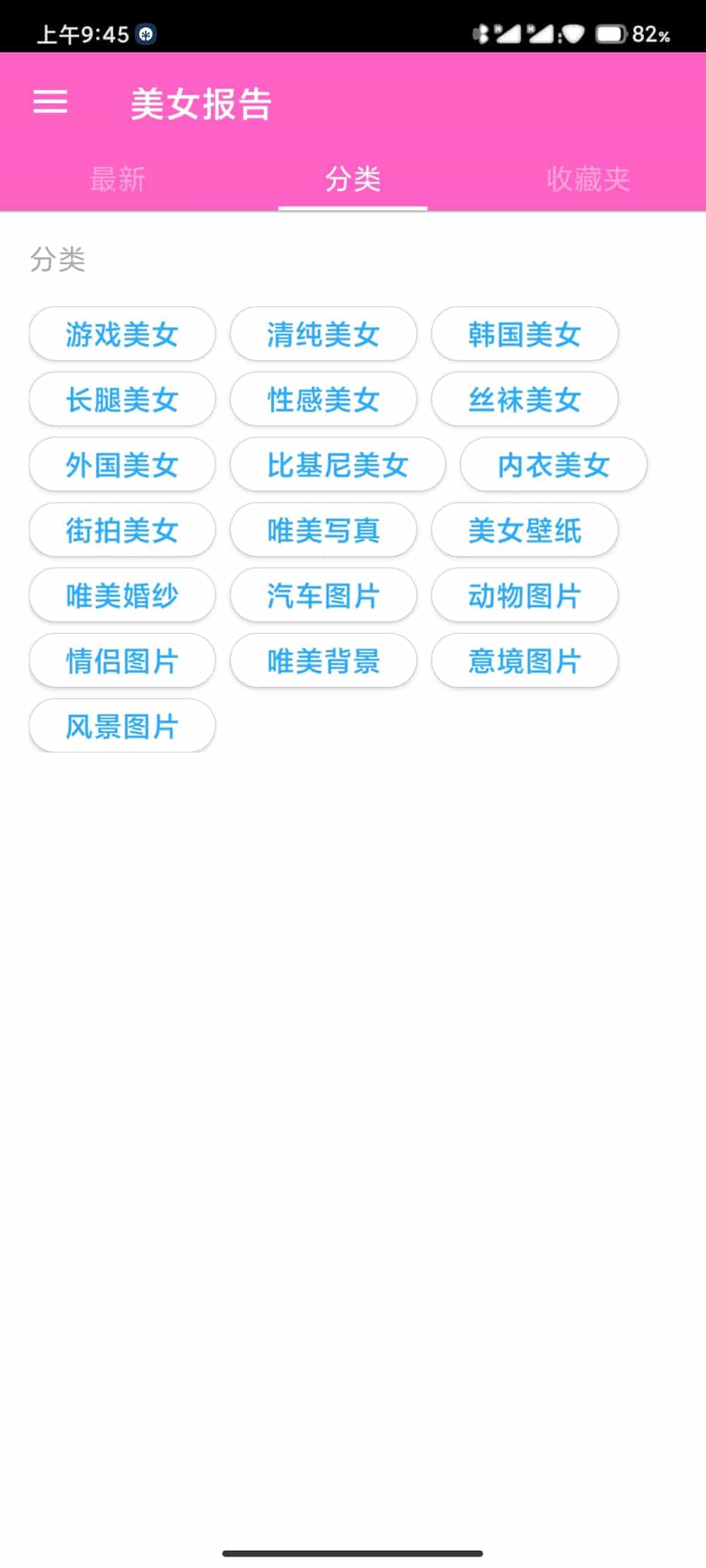The height and width of the screenshot is (1568, 706).
Task: Switch to the 最新 tab
Action: pos(118,179)
